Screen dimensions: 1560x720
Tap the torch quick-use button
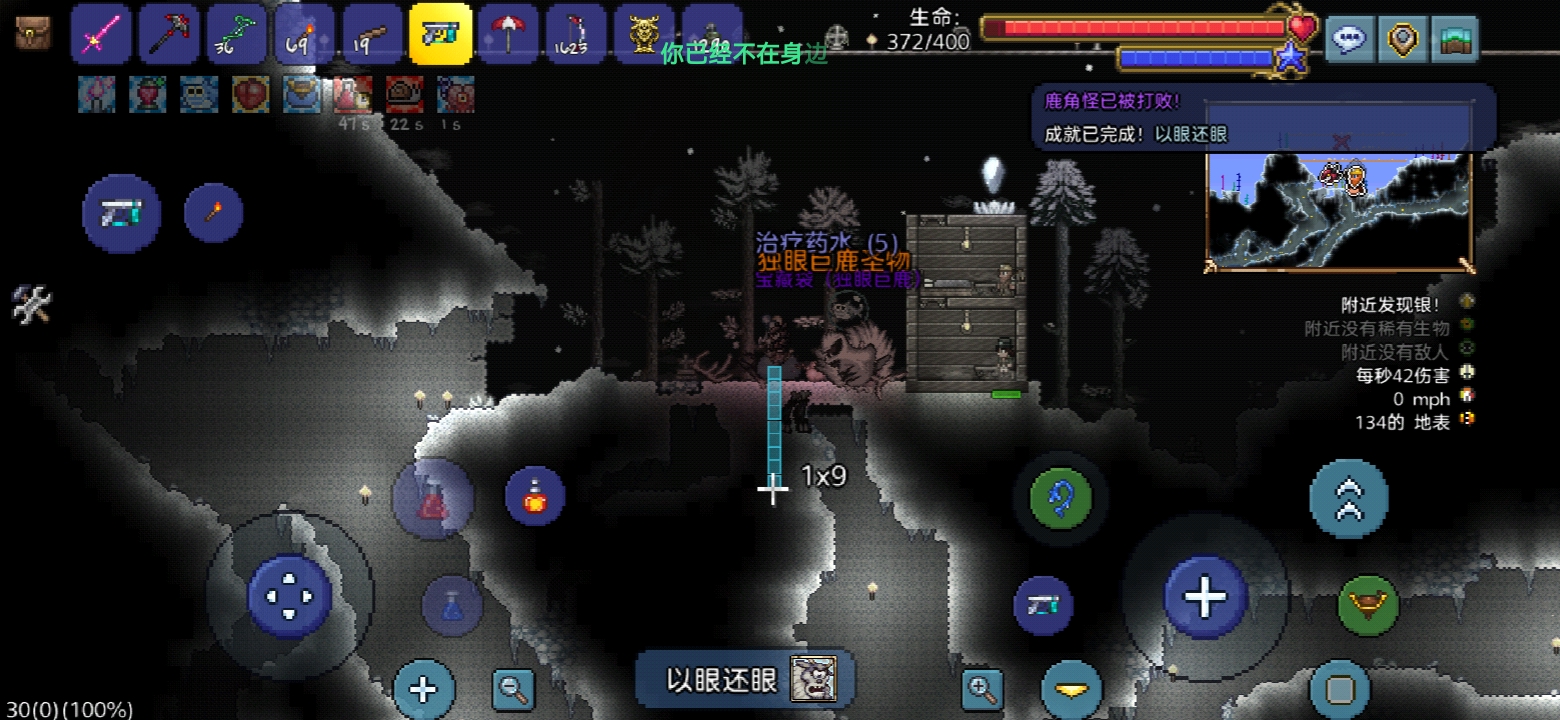point(213,212)
